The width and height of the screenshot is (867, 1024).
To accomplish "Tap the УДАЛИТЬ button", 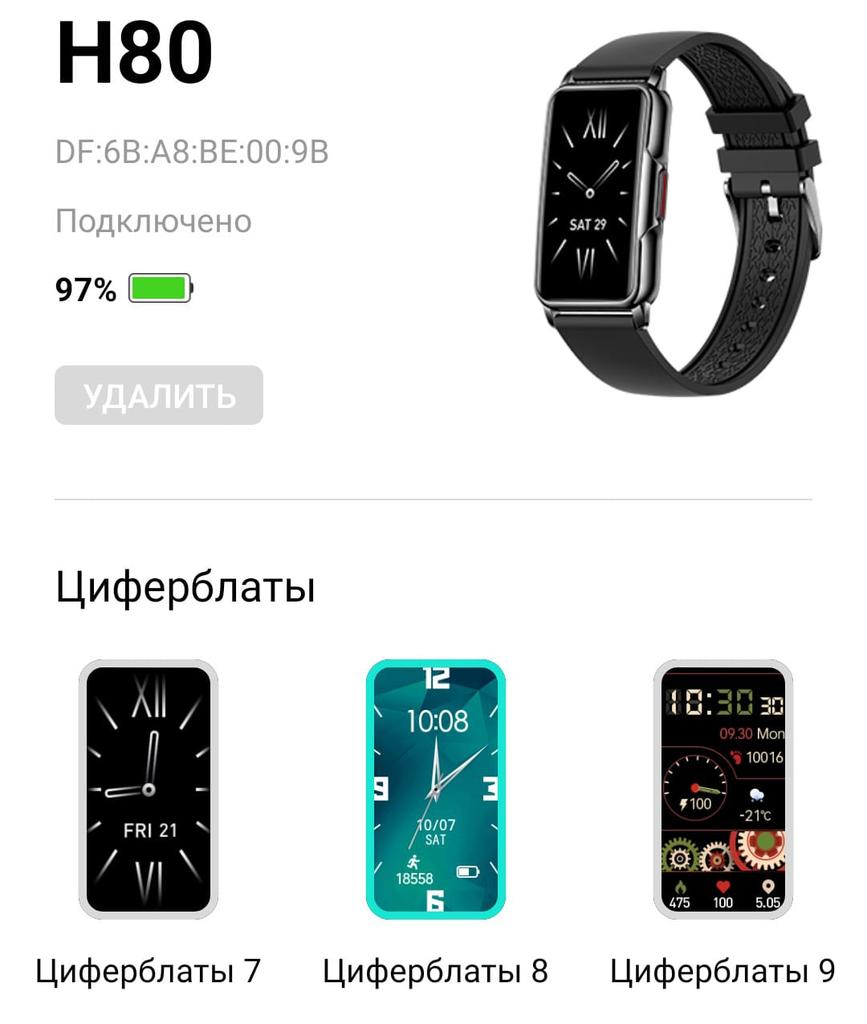I will pos(159,395).
